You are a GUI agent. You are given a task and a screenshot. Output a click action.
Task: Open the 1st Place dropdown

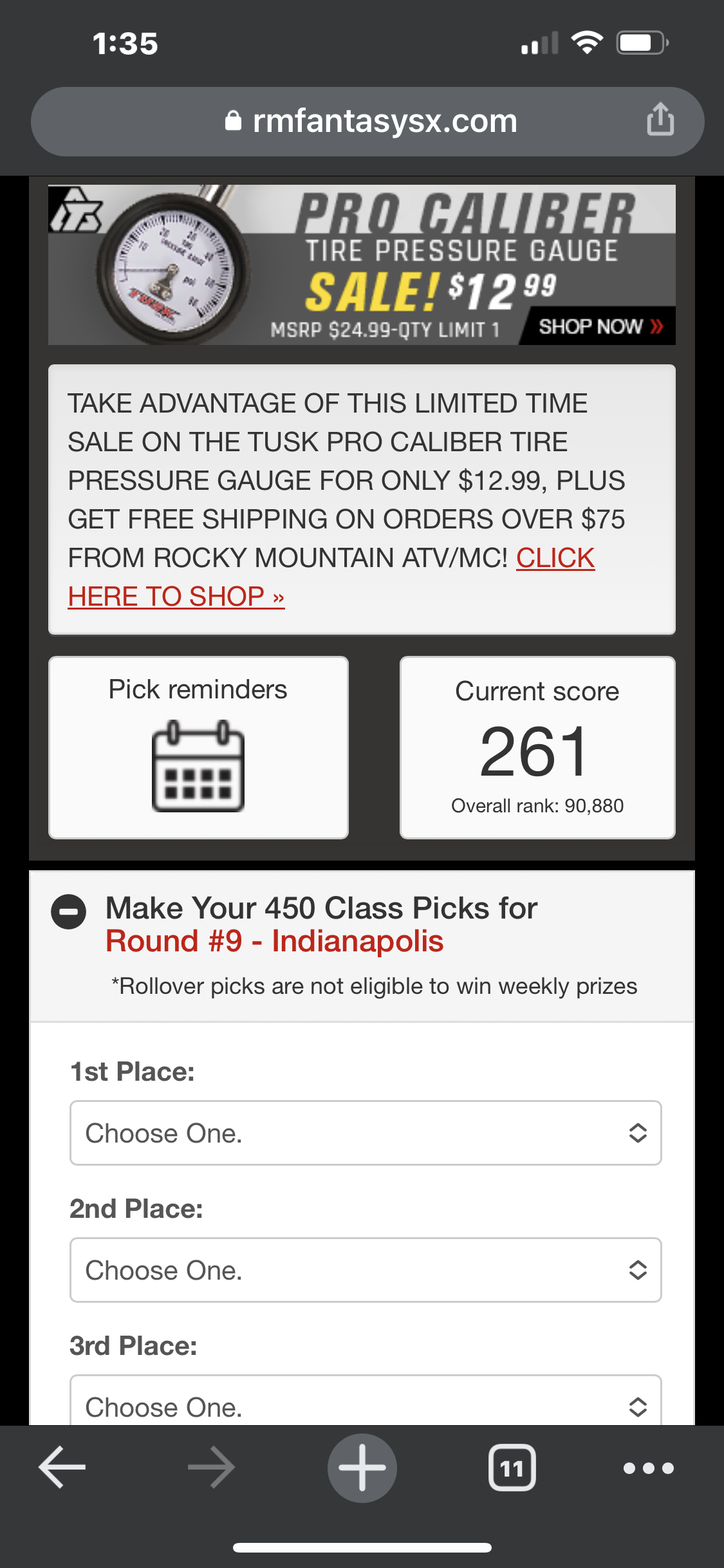[x=365, y=1133]
